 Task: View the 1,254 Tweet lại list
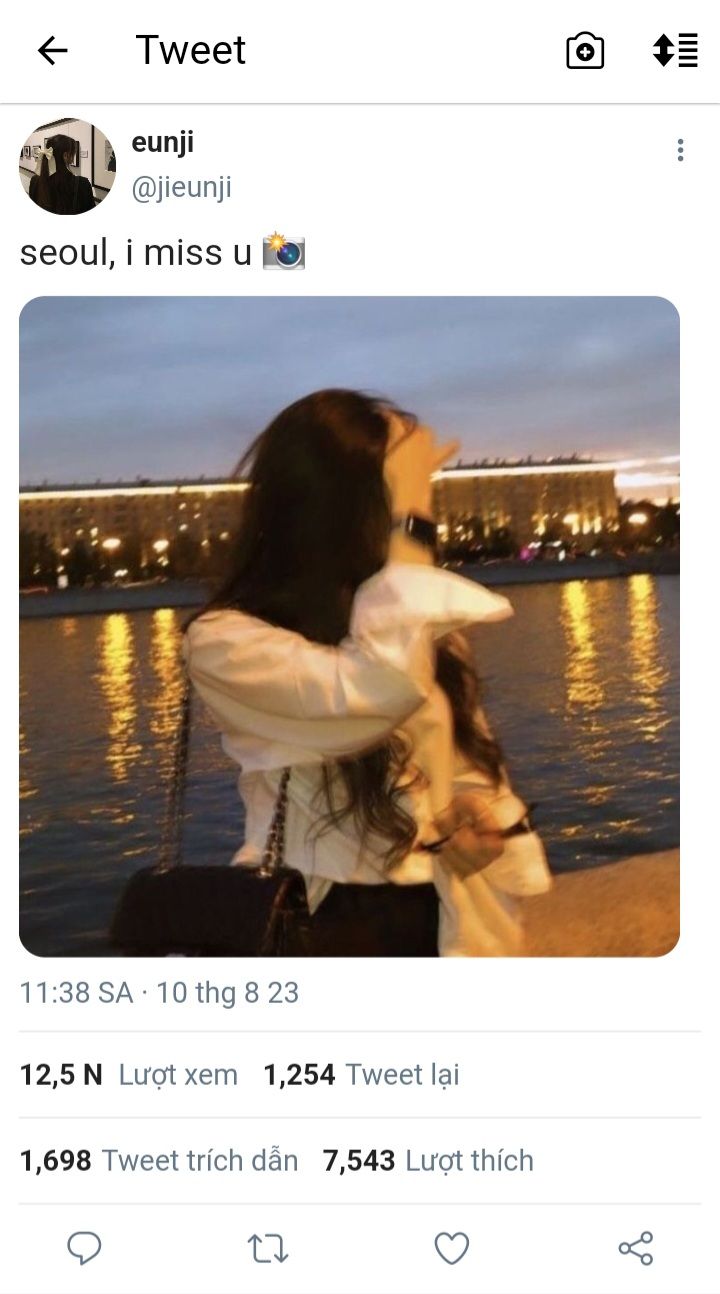click(361, 1075)
